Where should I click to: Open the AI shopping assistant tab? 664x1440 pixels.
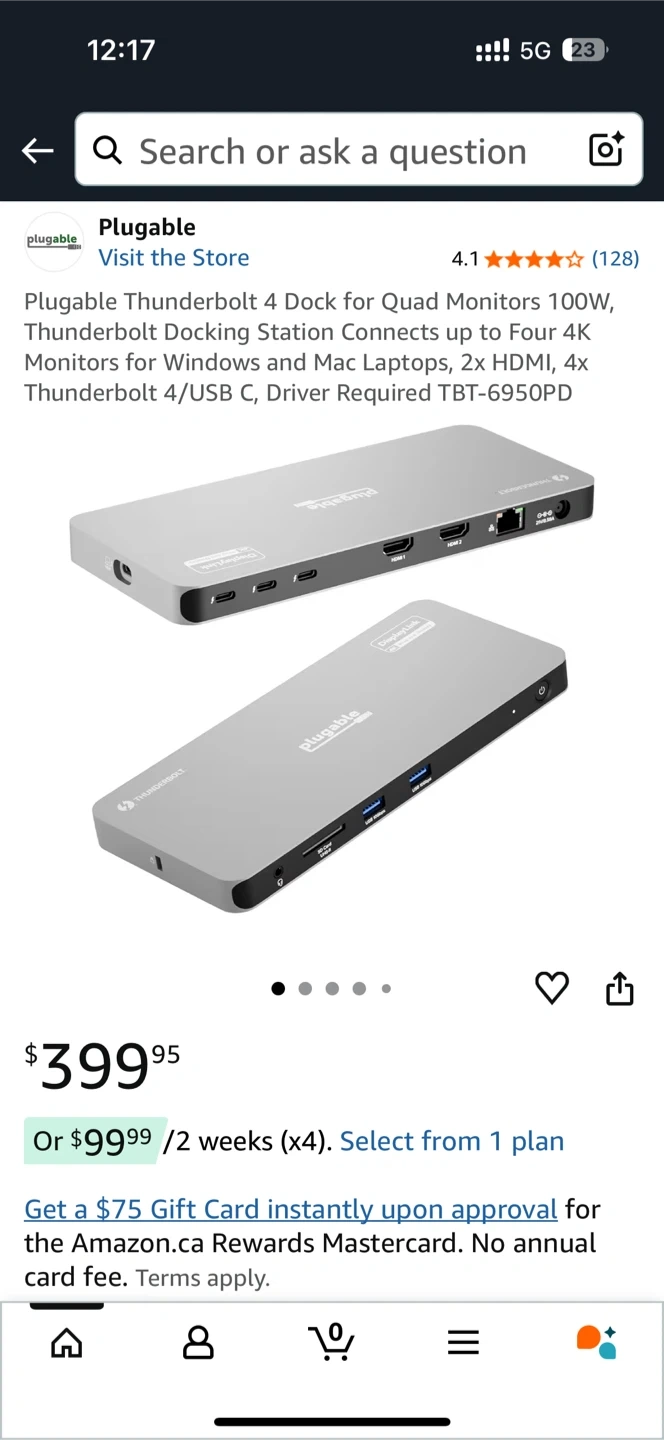(596, 1342)
